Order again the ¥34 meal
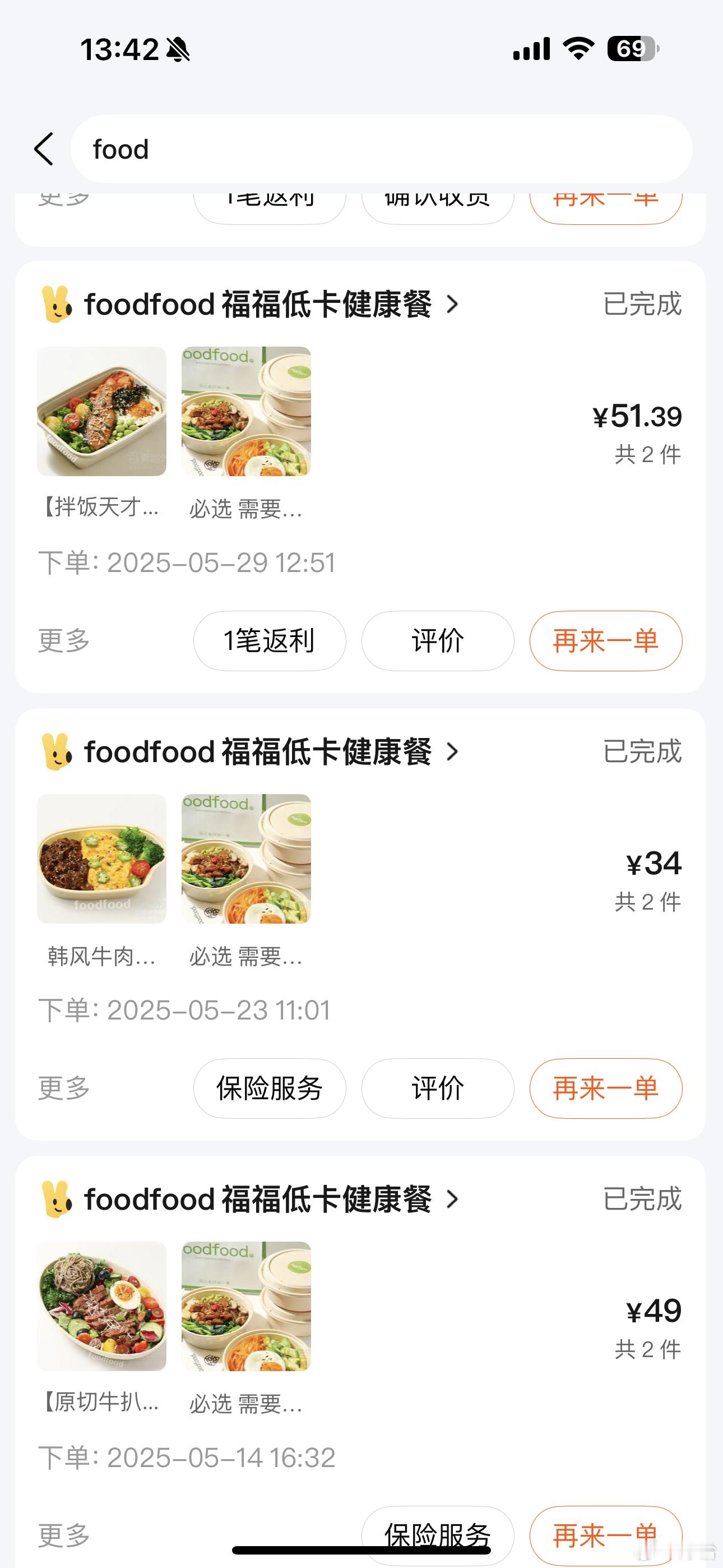 pyautogui.click(x=605, y=1089)
